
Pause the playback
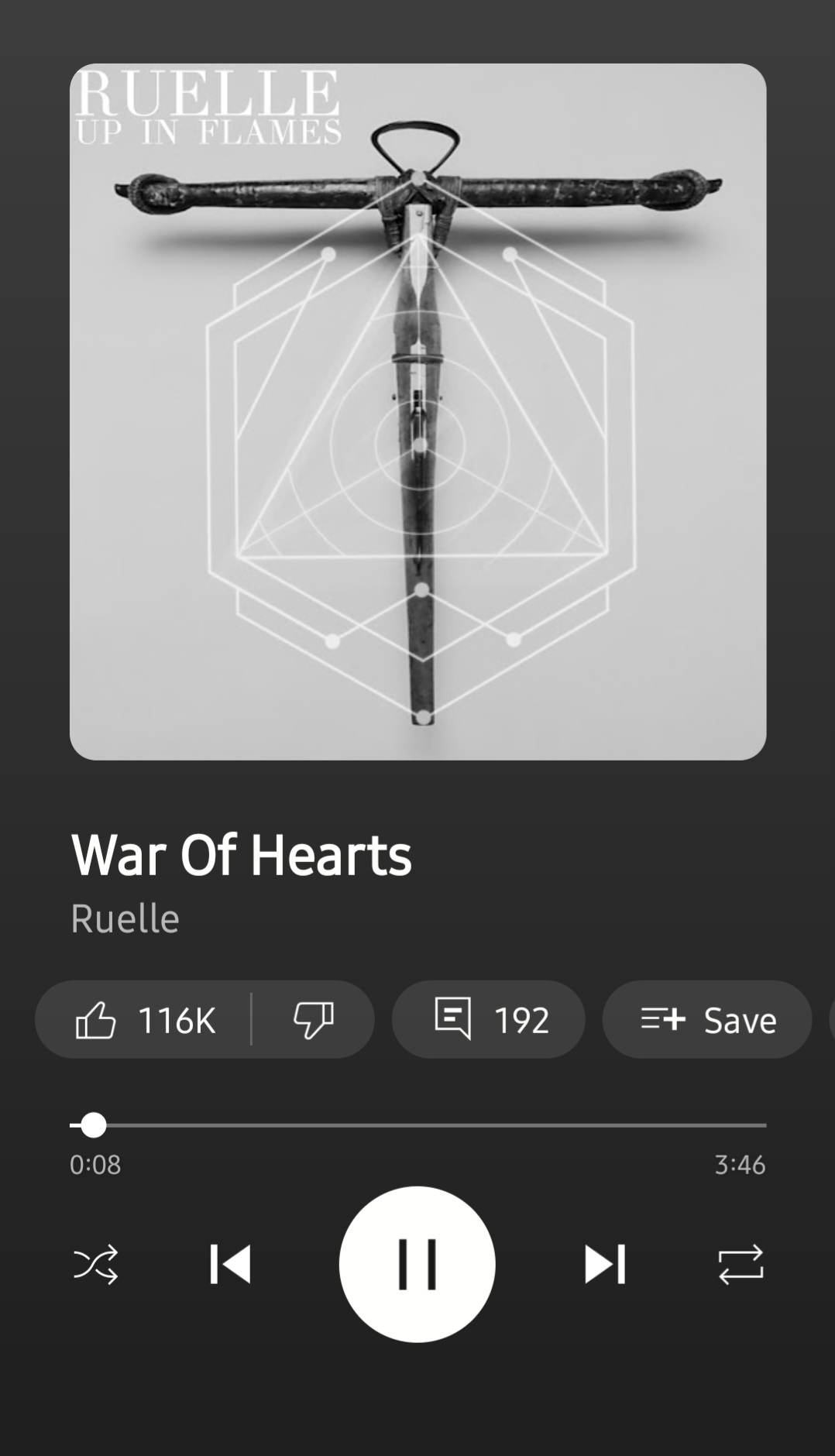(x=417, y=1264)
